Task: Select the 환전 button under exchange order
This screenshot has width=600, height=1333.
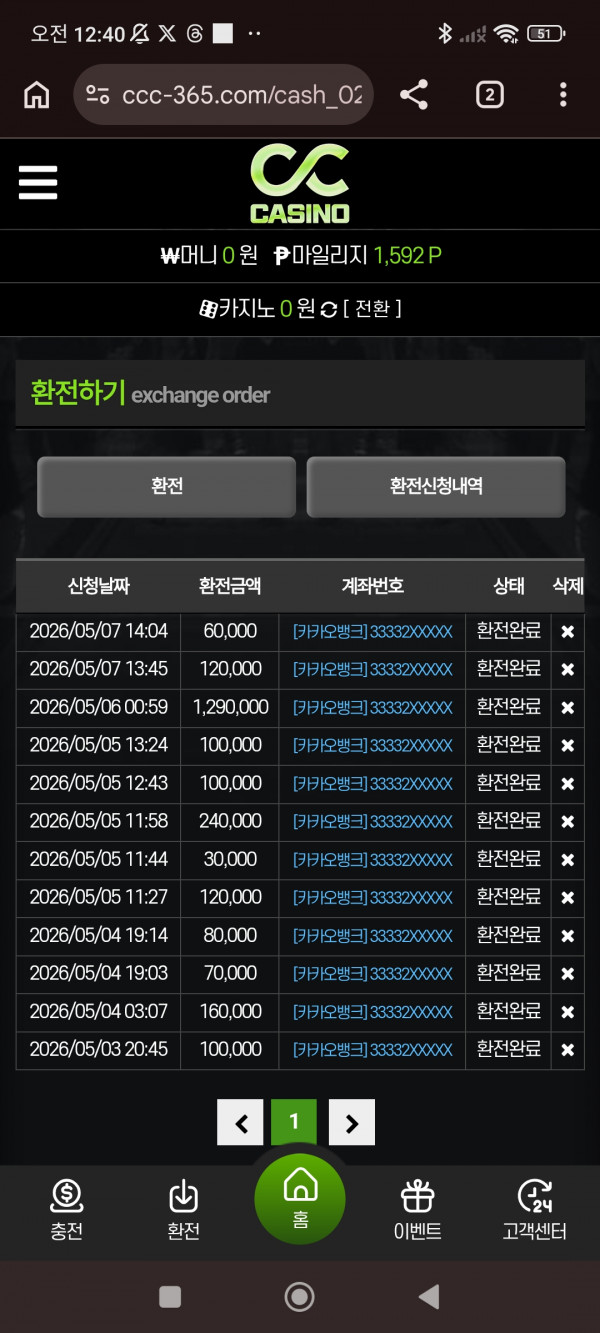Action: tap(166, 486)
